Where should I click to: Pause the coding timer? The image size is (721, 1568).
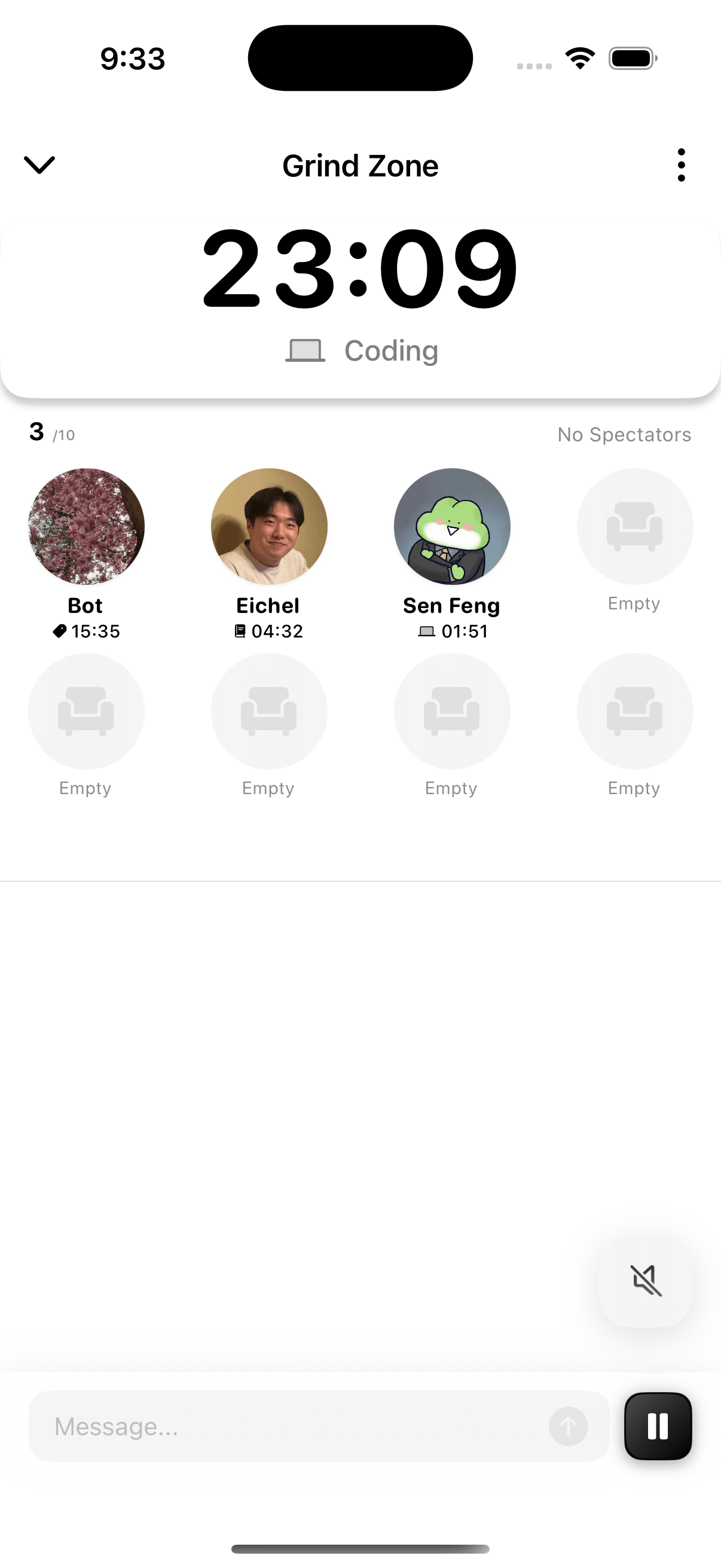coord(658,1426)
